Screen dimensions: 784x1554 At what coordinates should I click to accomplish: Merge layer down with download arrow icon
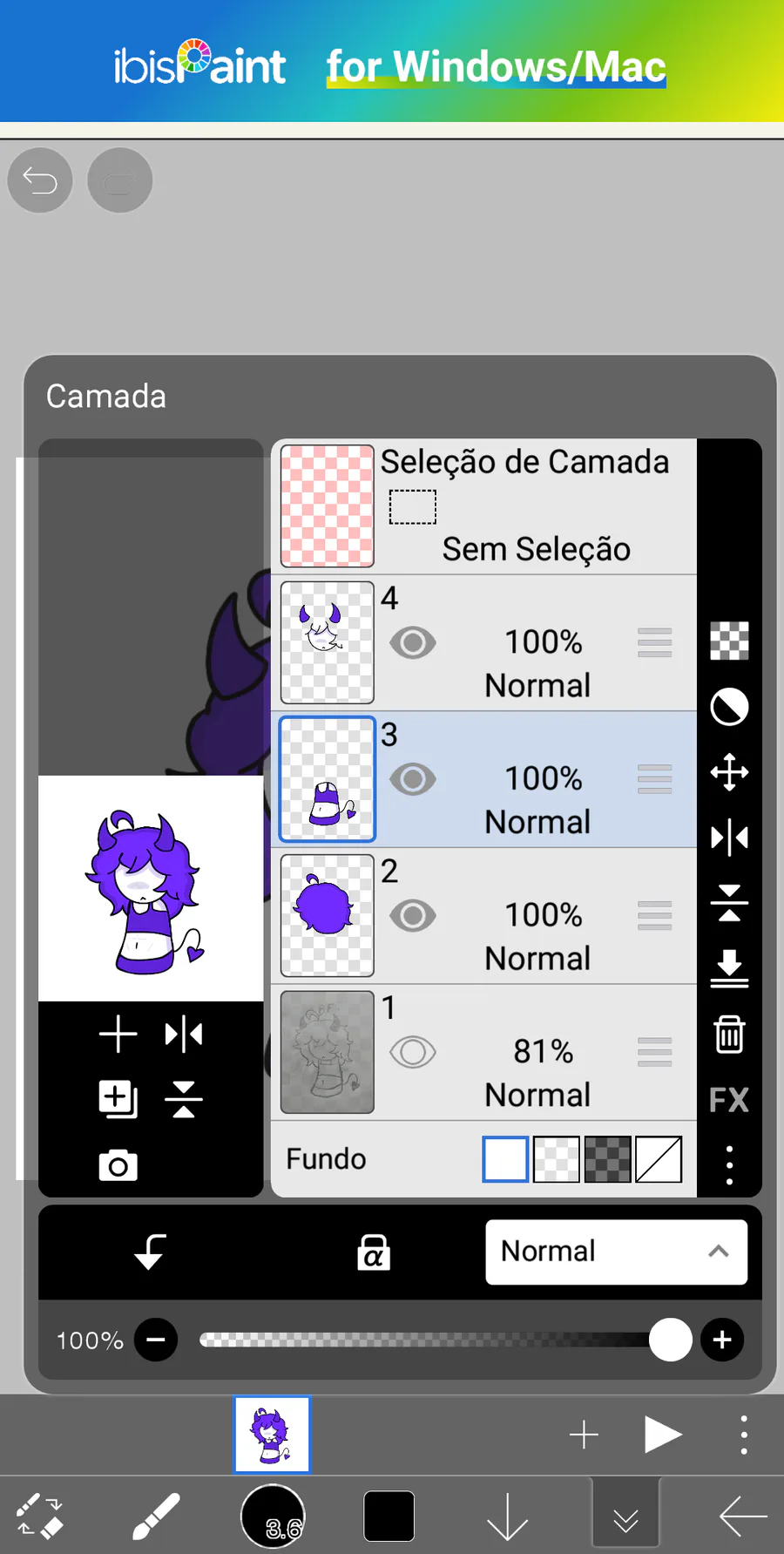[x=729, y=968]
